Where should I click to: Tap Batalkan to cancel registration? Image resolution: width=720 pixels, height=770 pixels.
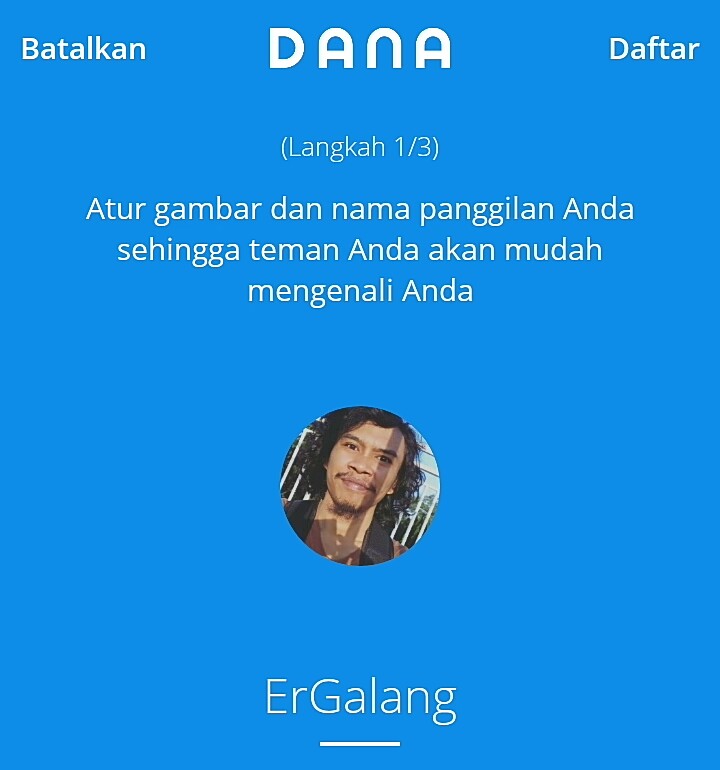point(84,49)
